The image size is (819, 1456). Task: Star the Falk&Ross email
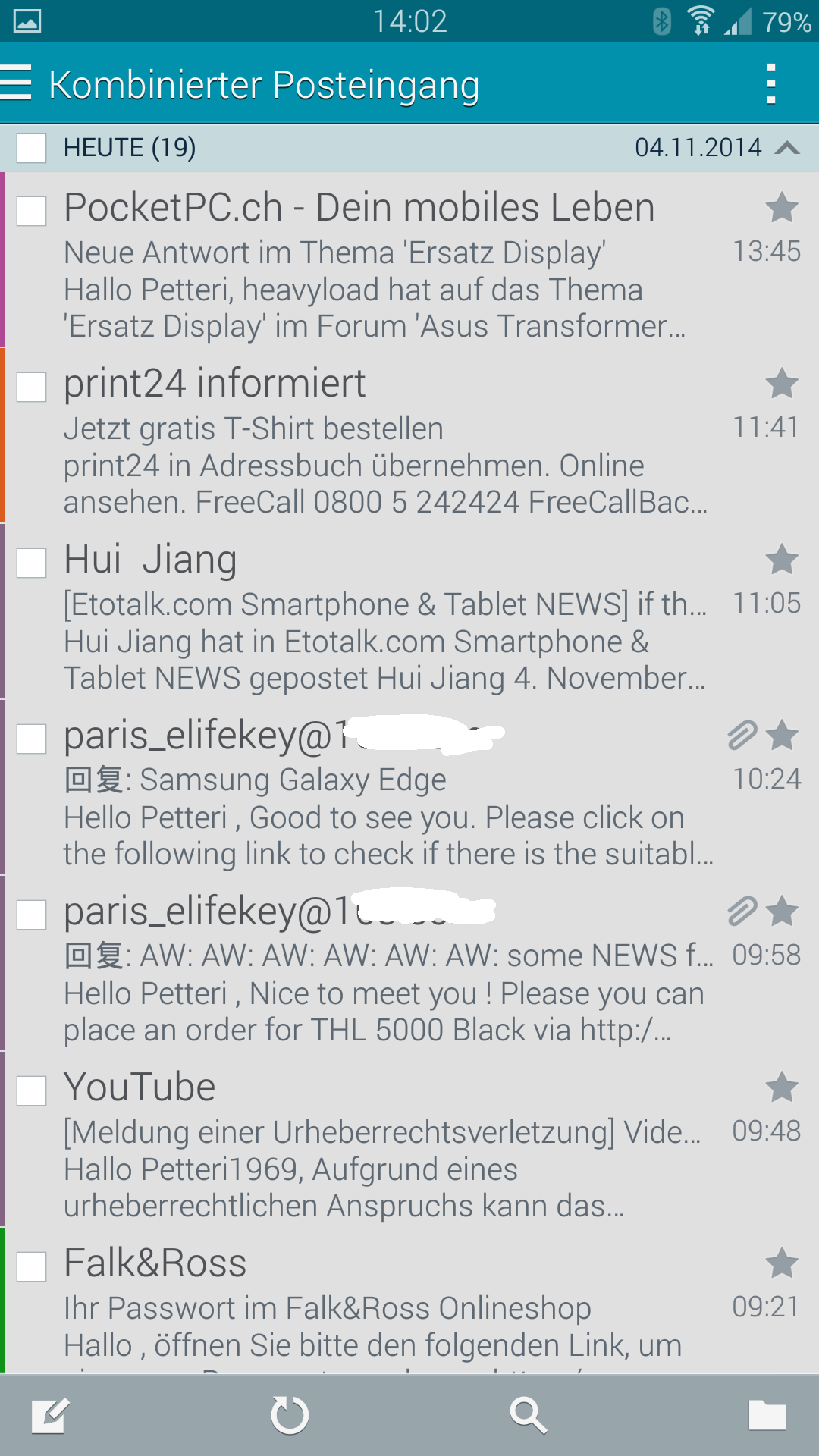(x=782, y=1263)
